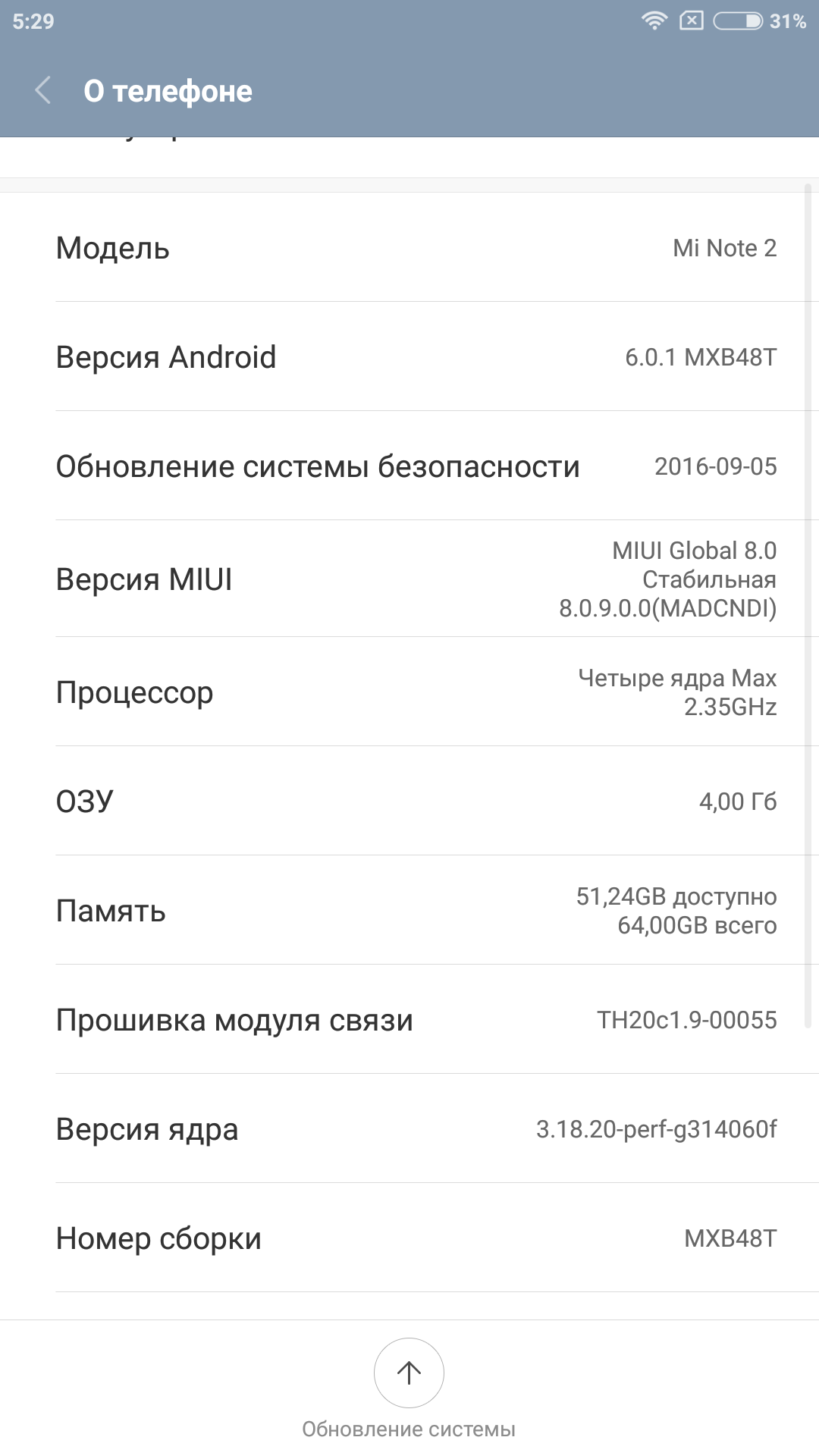819x1456 pixels.
Task: Open Обновление системы button
Action: 409,1388
